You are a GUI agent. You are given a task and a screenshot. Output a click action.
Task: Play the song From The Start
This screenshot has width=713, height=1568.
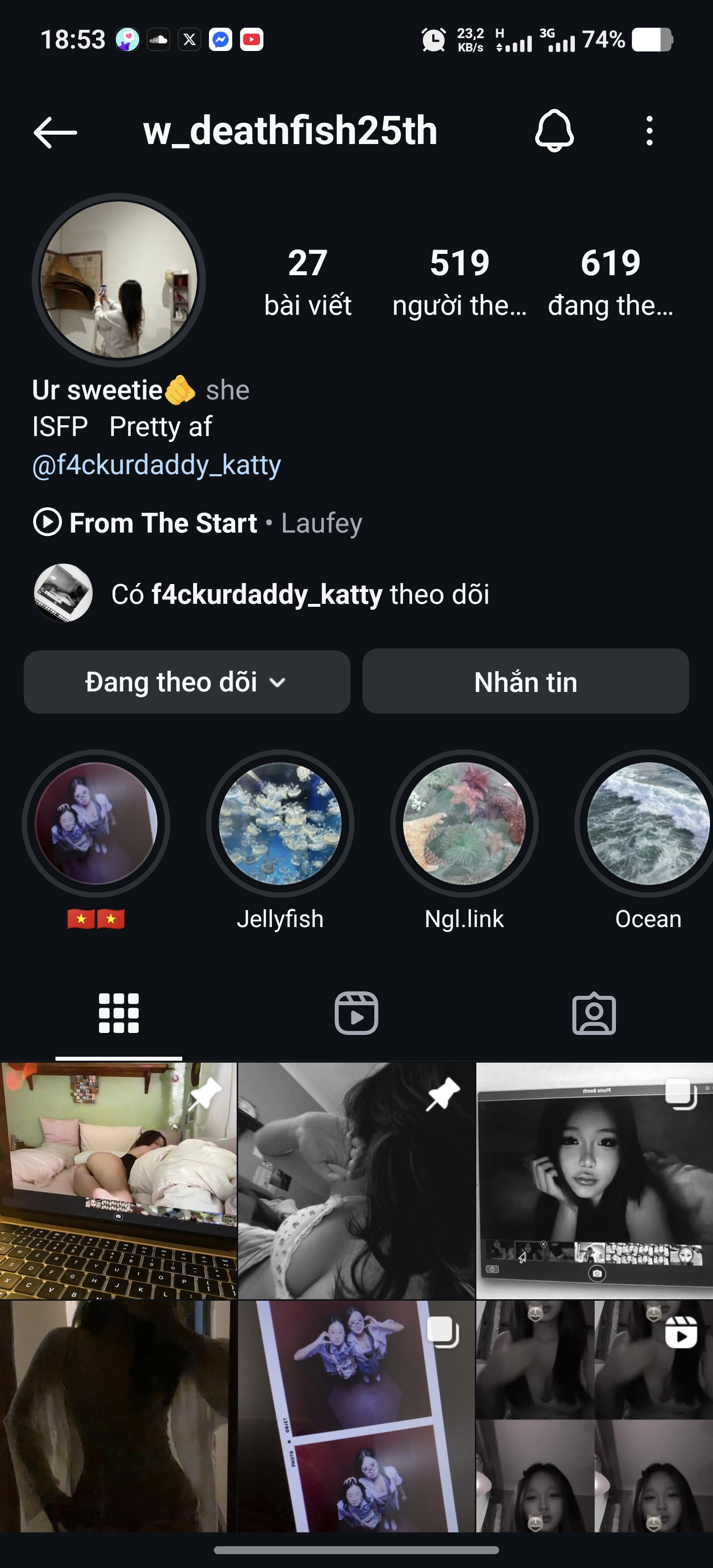163,523
